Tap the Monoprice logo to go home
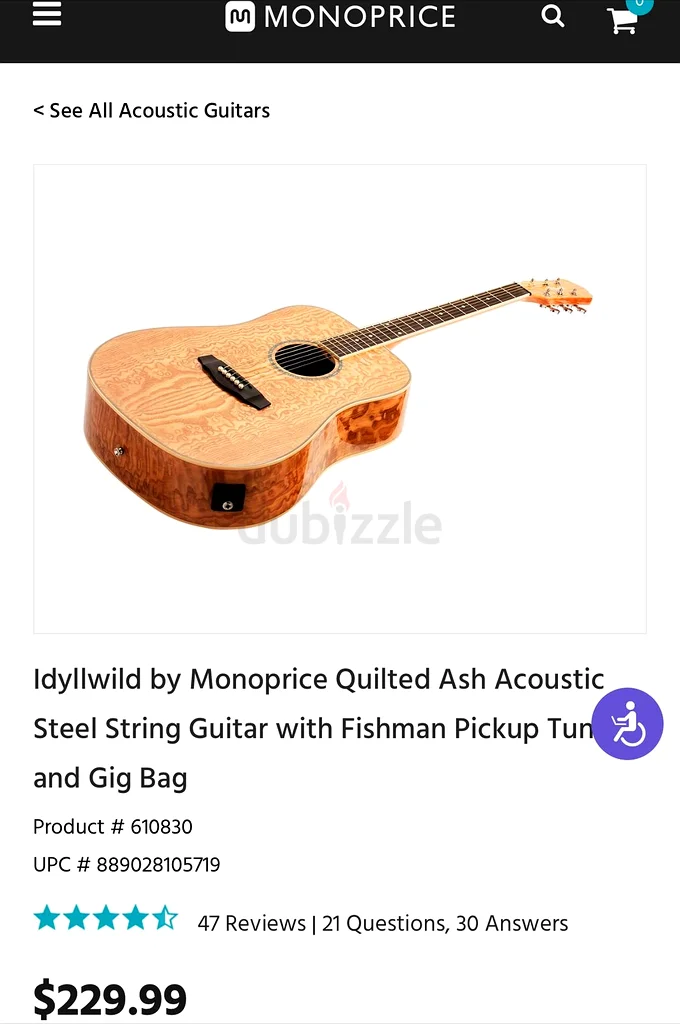The height and width of the screenshot is (1024, 680). pos(340,17)
